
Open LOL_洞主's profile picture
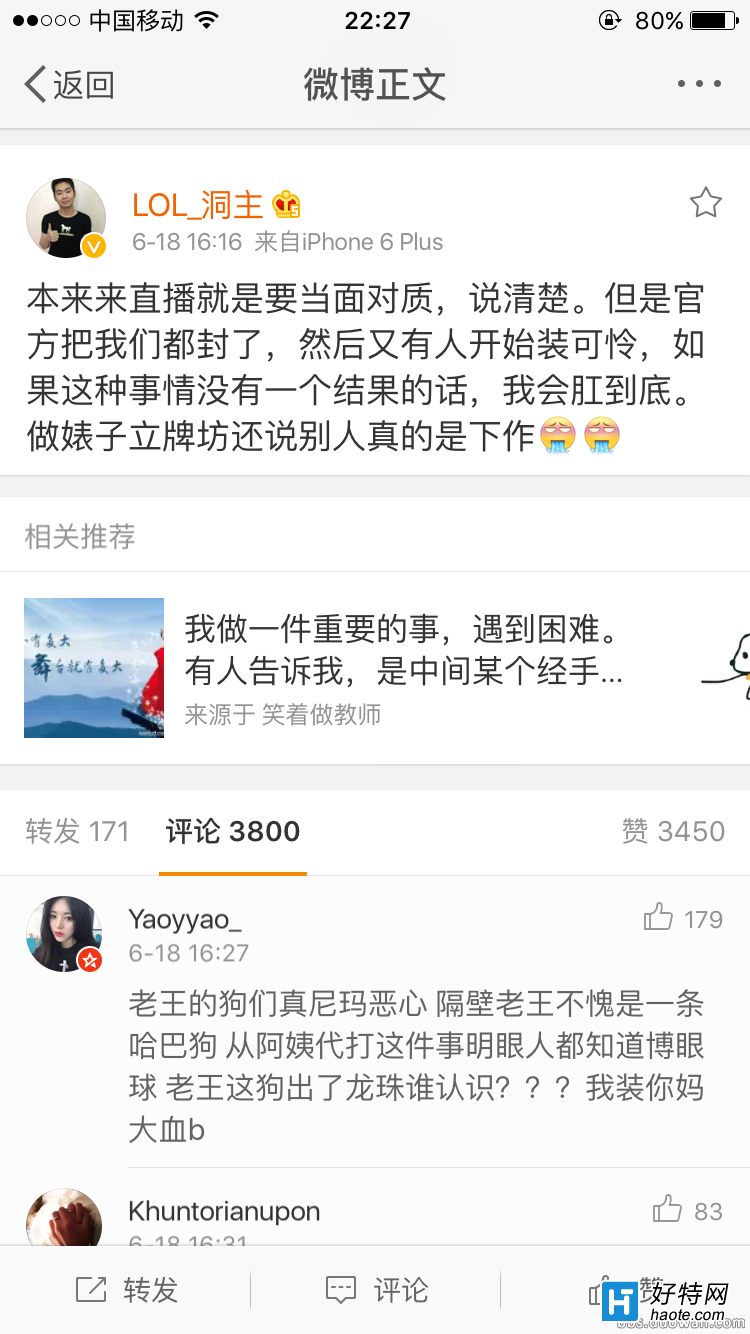pyautogui.click(x=66, y=218)
